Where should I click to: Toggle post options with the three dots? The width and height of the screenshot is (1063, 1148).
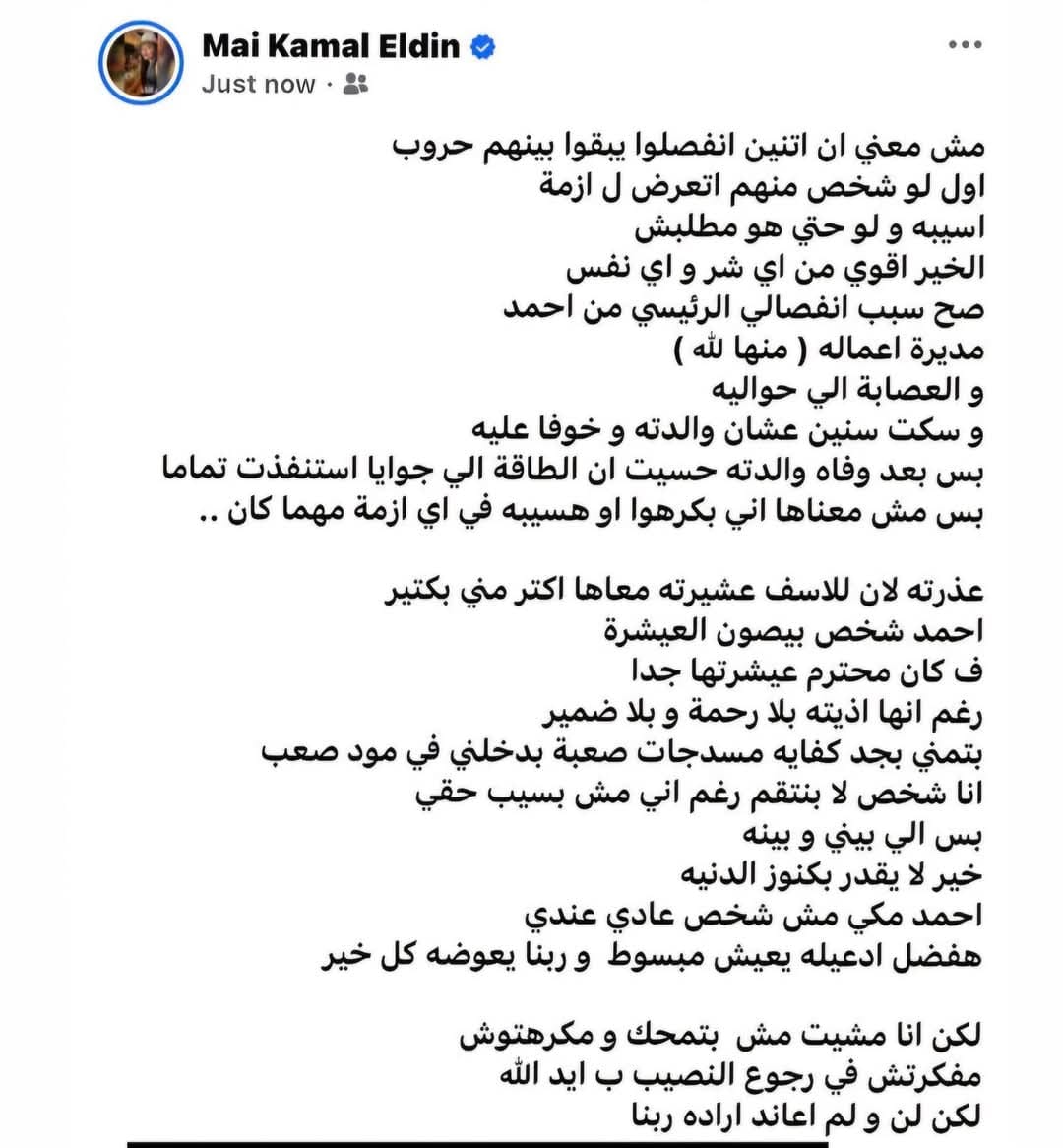tap(964, 42)
